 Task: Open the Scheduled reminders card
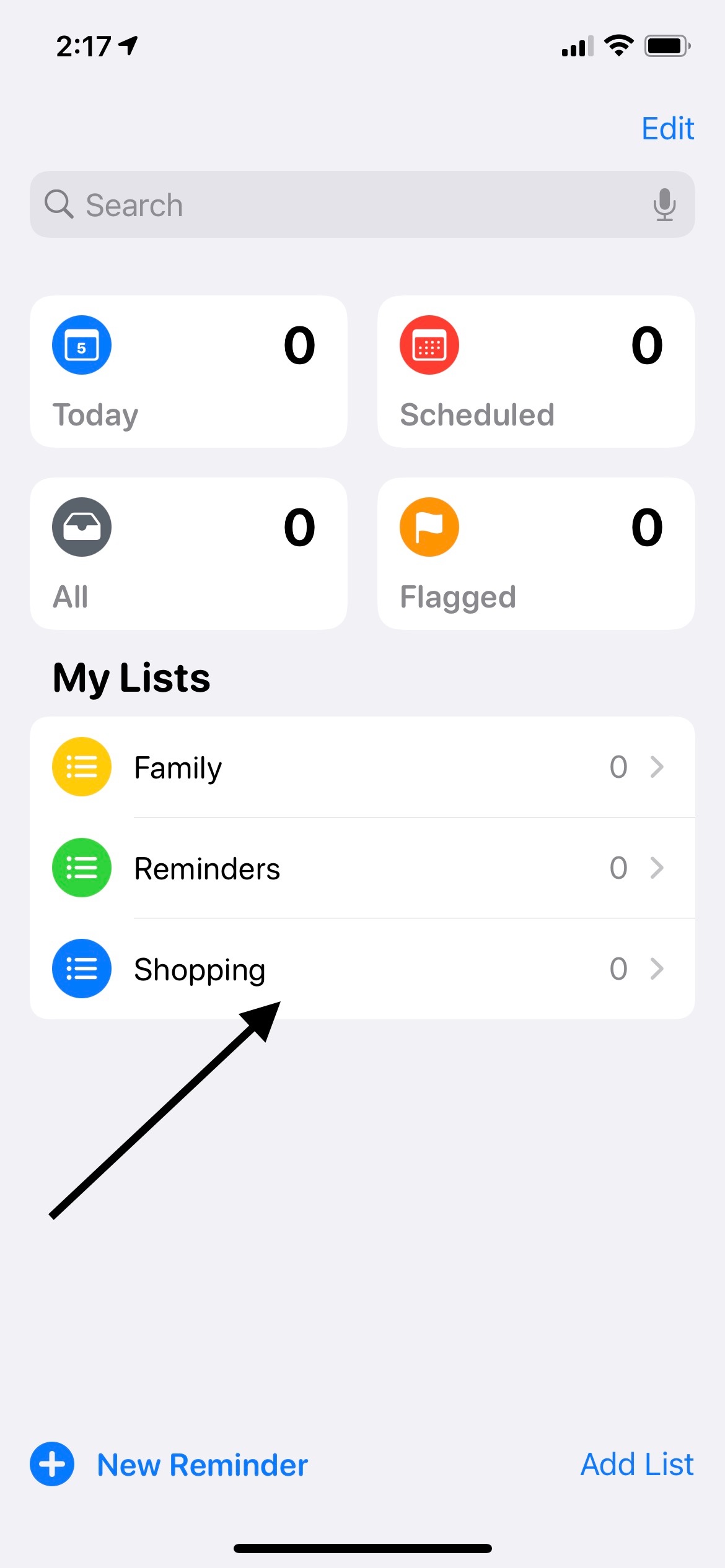point(536,372)
